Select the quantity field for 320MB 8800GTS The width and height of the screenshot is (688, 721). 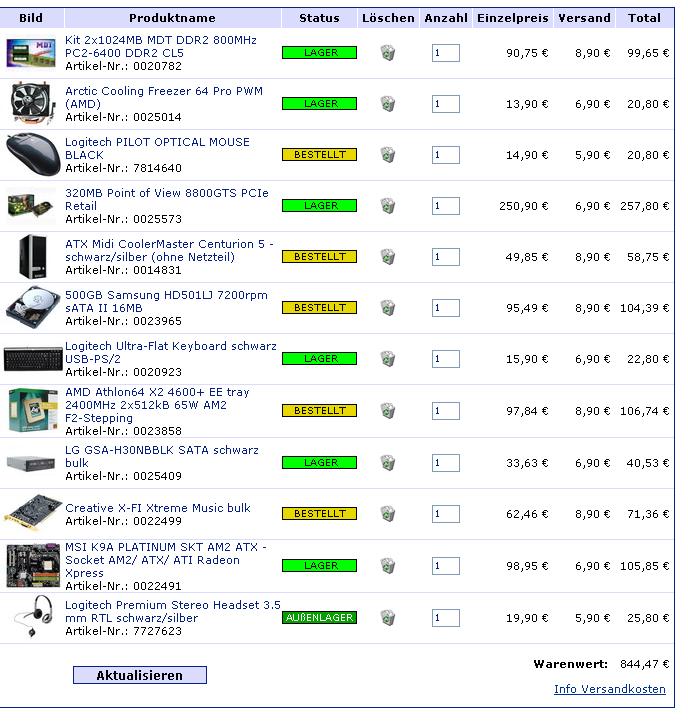pyautogui.click(x=445, y=206)
